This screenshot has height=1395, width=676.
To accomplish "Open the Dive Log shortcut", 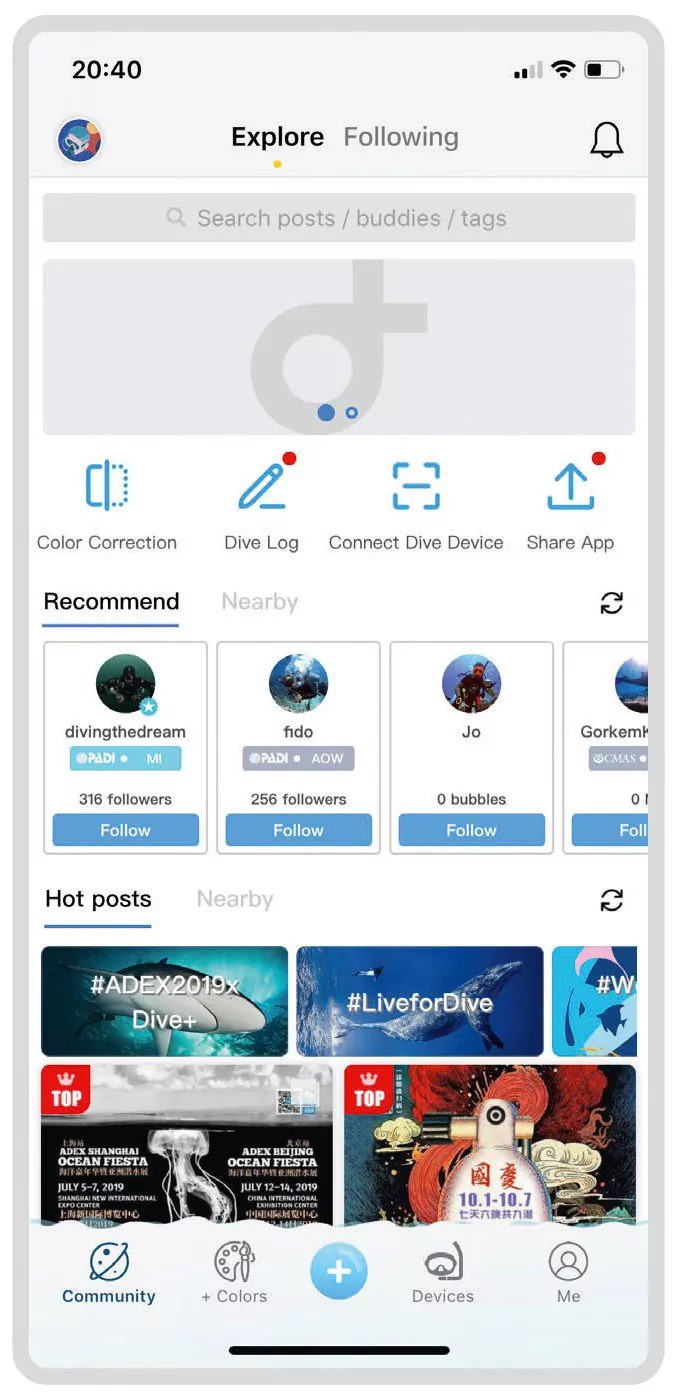I will [261, 505].
